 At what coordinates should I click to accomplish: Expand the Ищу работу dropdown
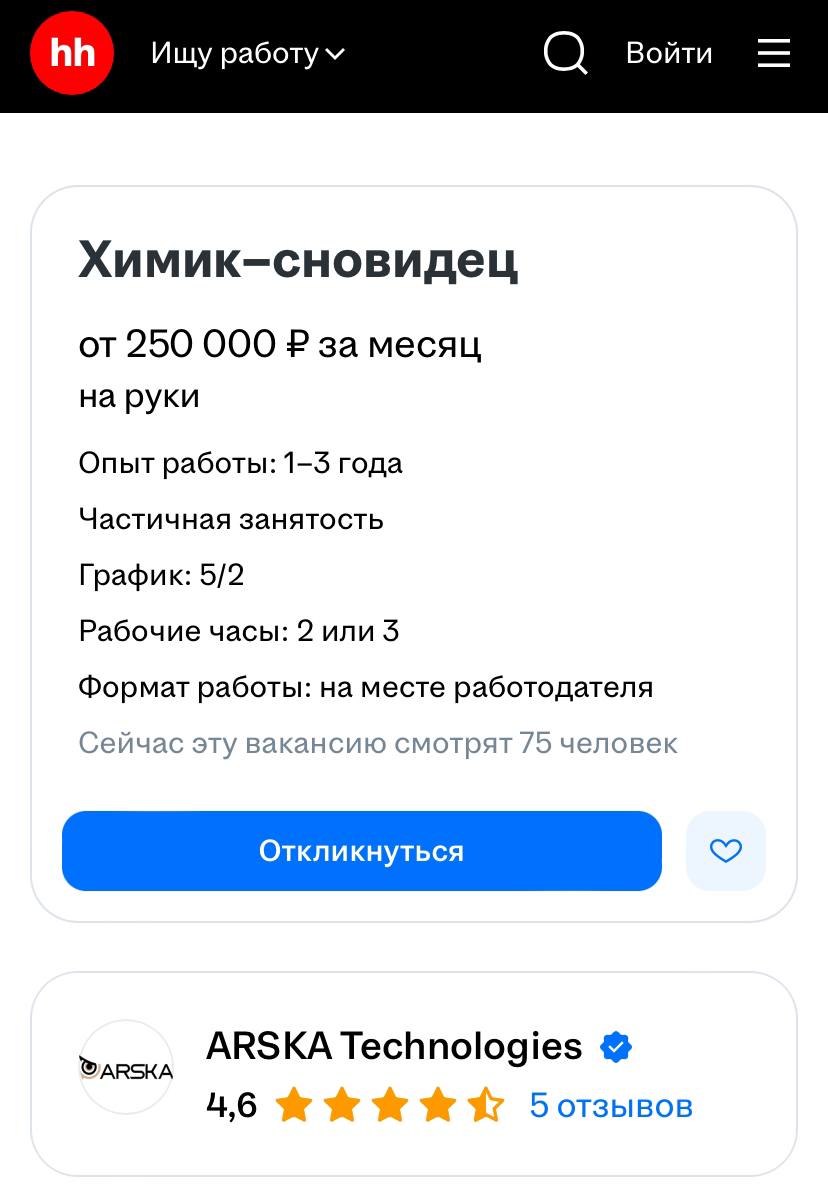pyautogui.click(x=247, y=54)
